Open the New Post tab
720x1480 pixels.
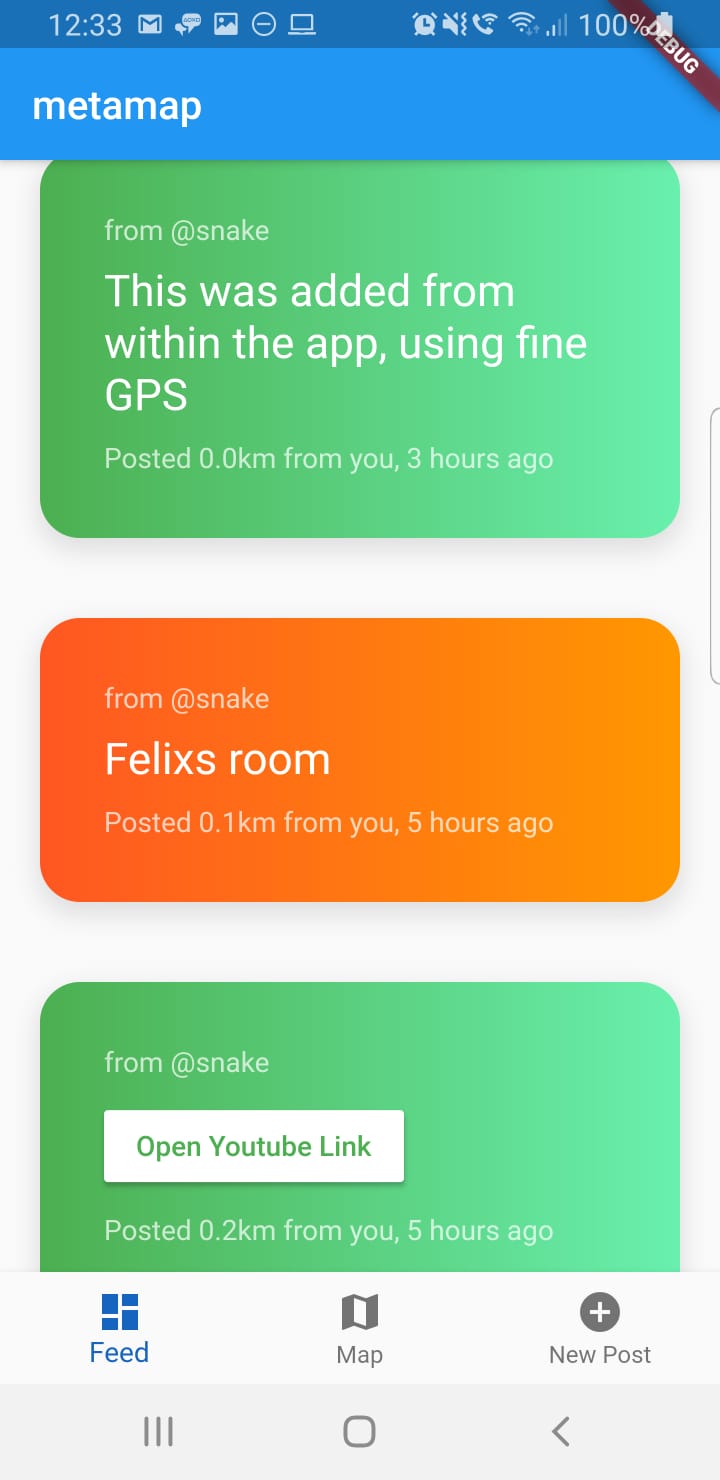[x=599, y=1328]
